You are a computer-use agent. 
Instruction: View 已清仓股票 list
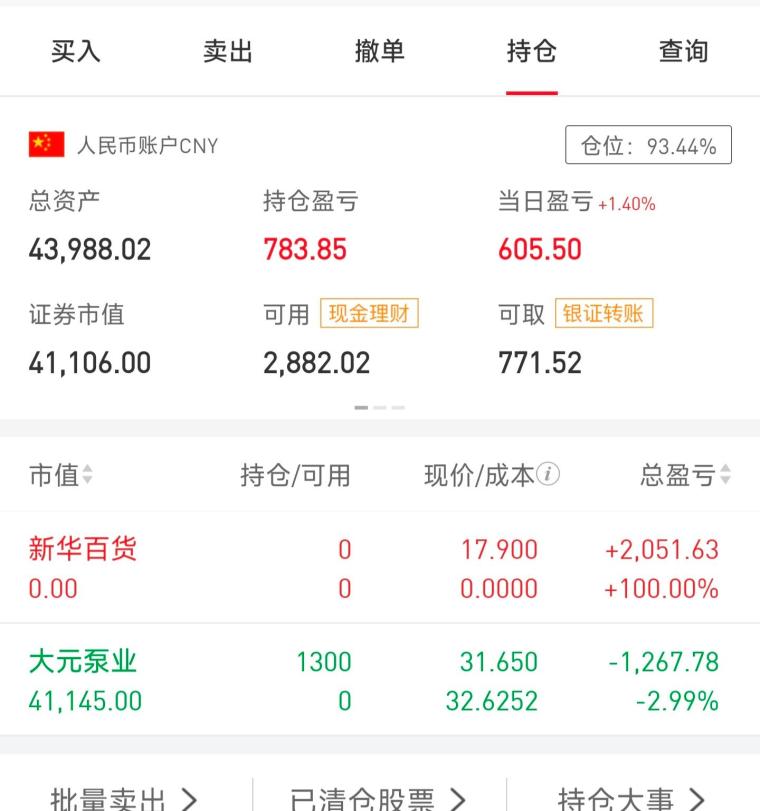pos(378,798)
